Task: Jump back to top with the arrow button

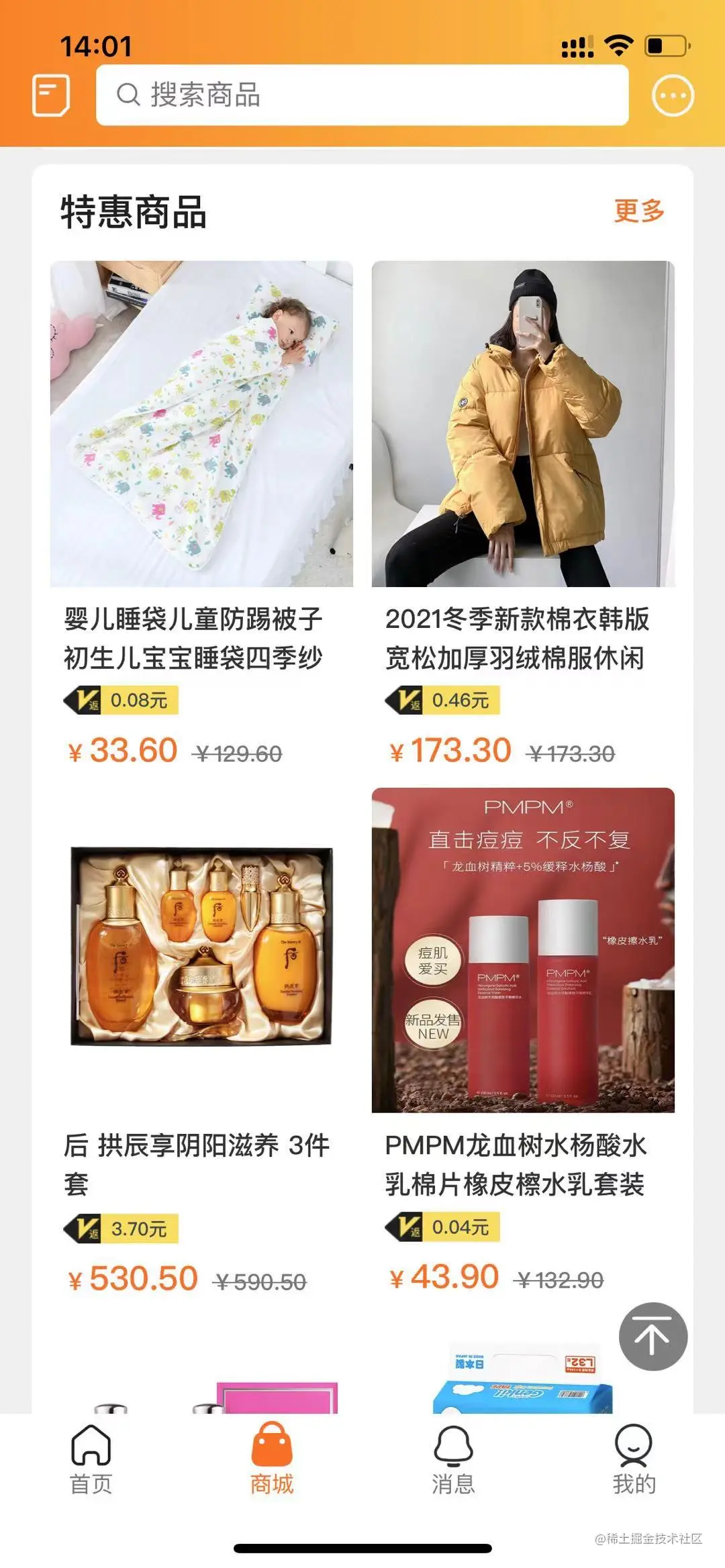Action: (x=652, y=1337)
